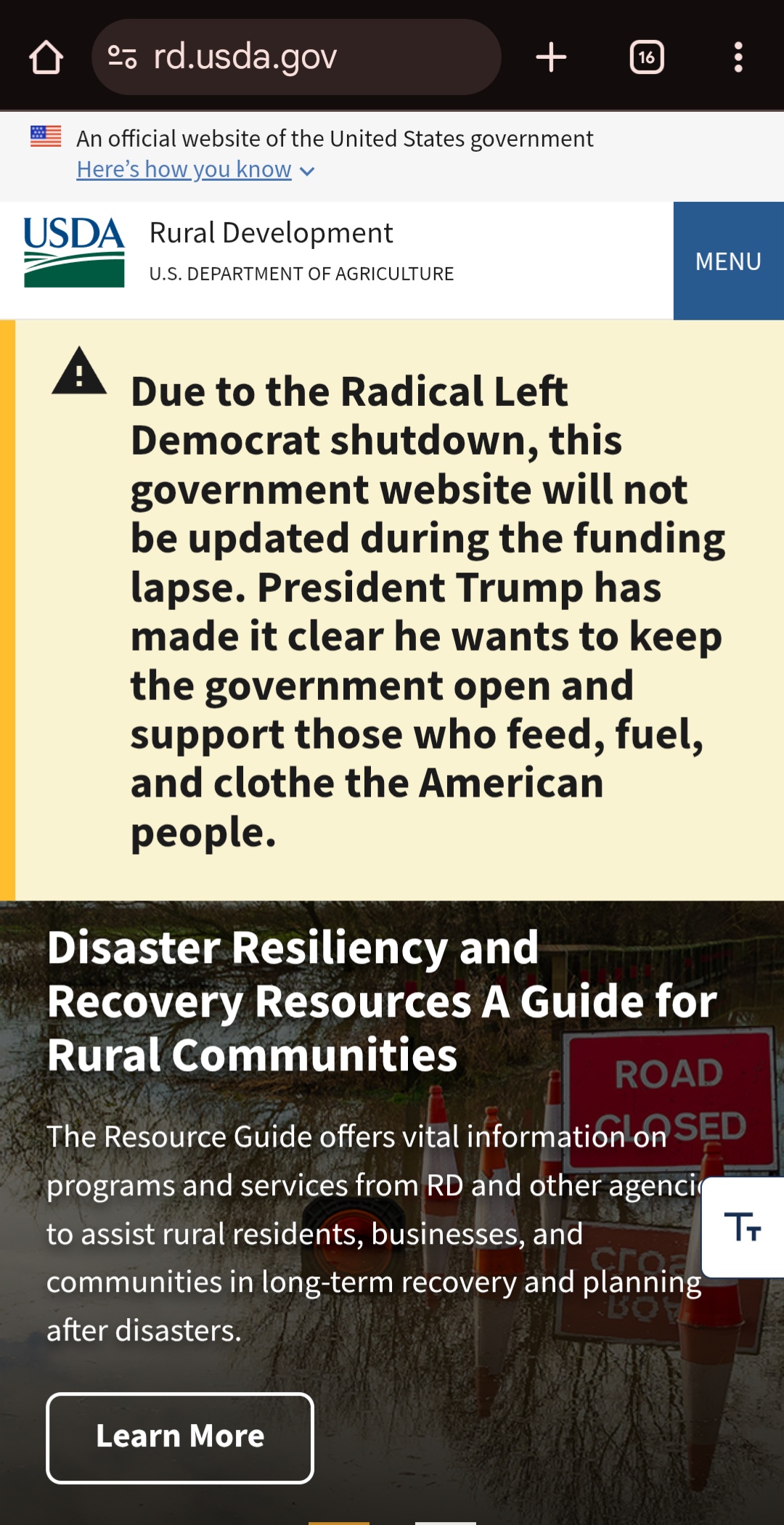The height and width of the screenshot is (1525, 784).
Task: Expand "Here's how you know"
Action: [x=195, y=170]
